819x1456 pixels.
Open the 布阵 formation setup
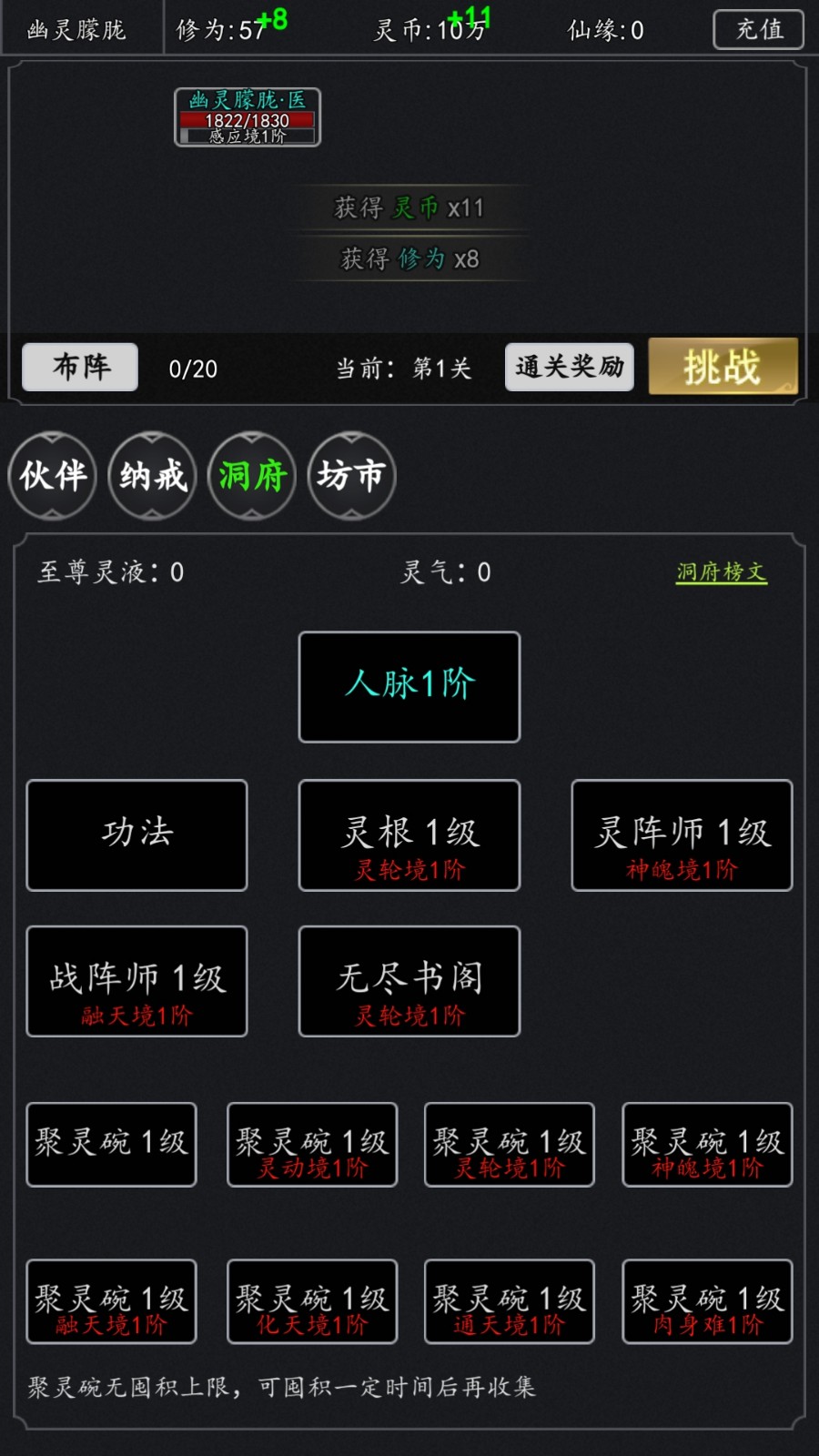79,368
